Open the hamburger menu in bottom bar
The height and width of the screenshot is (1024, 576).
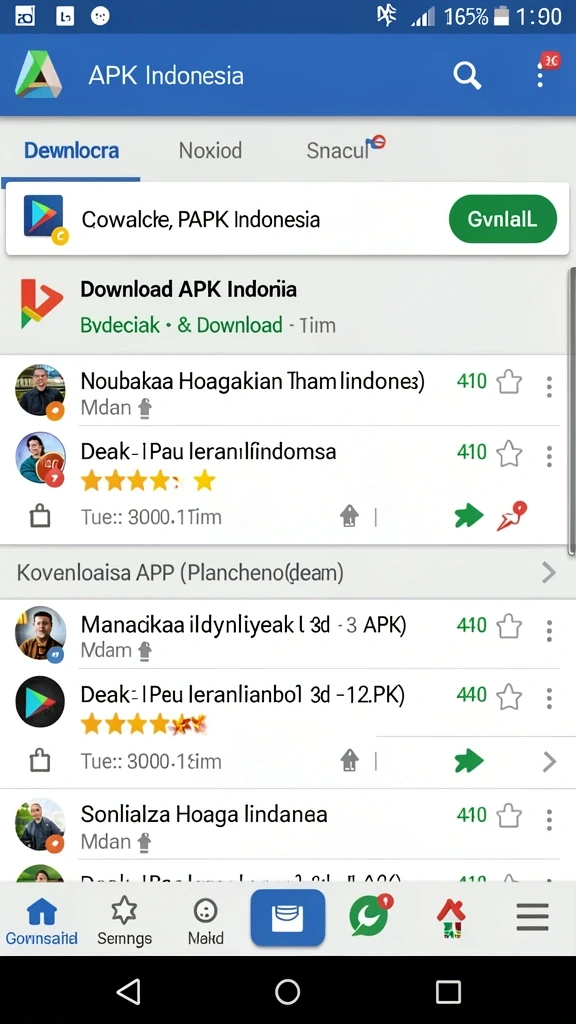pos(533,918)
